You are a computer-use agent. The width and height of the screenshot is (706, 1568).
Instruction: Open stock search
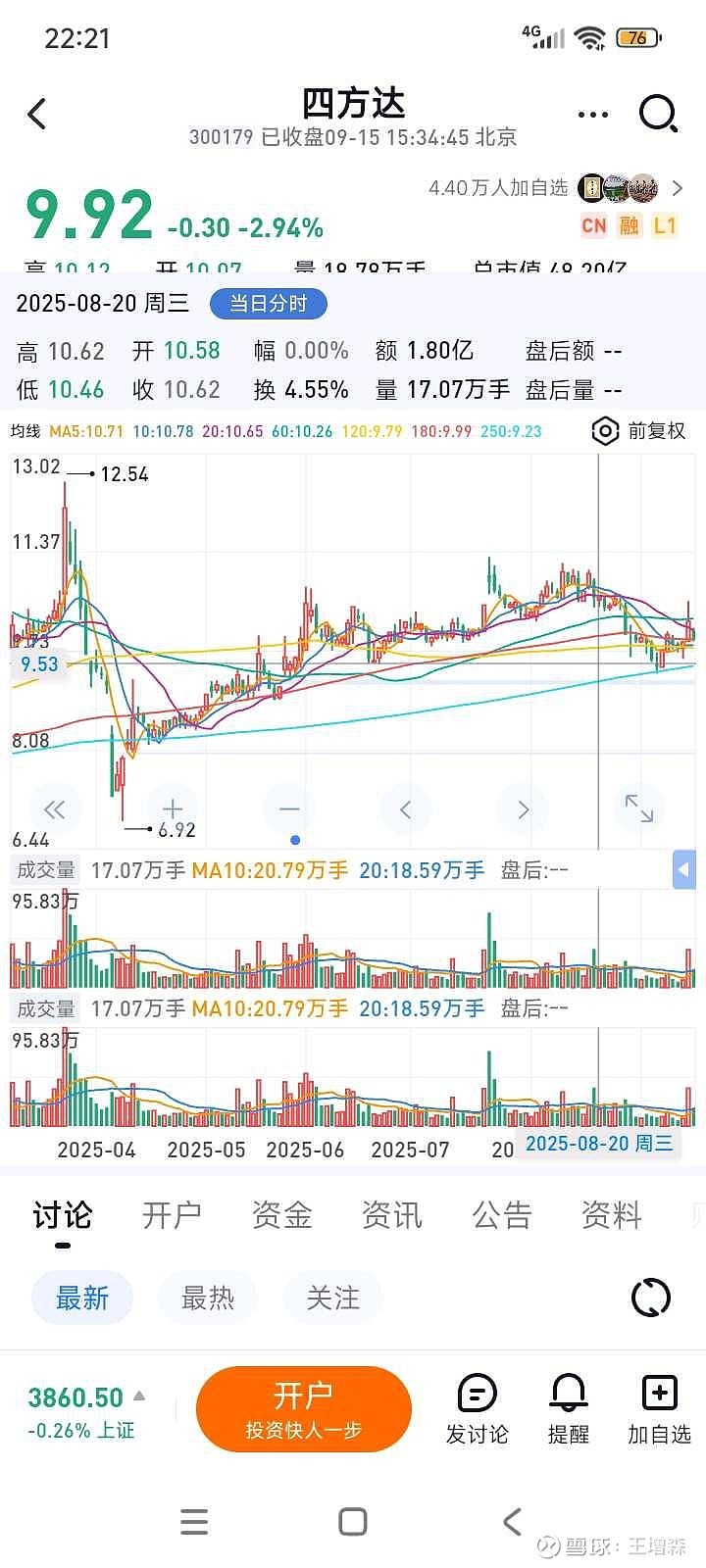[658, 115]
